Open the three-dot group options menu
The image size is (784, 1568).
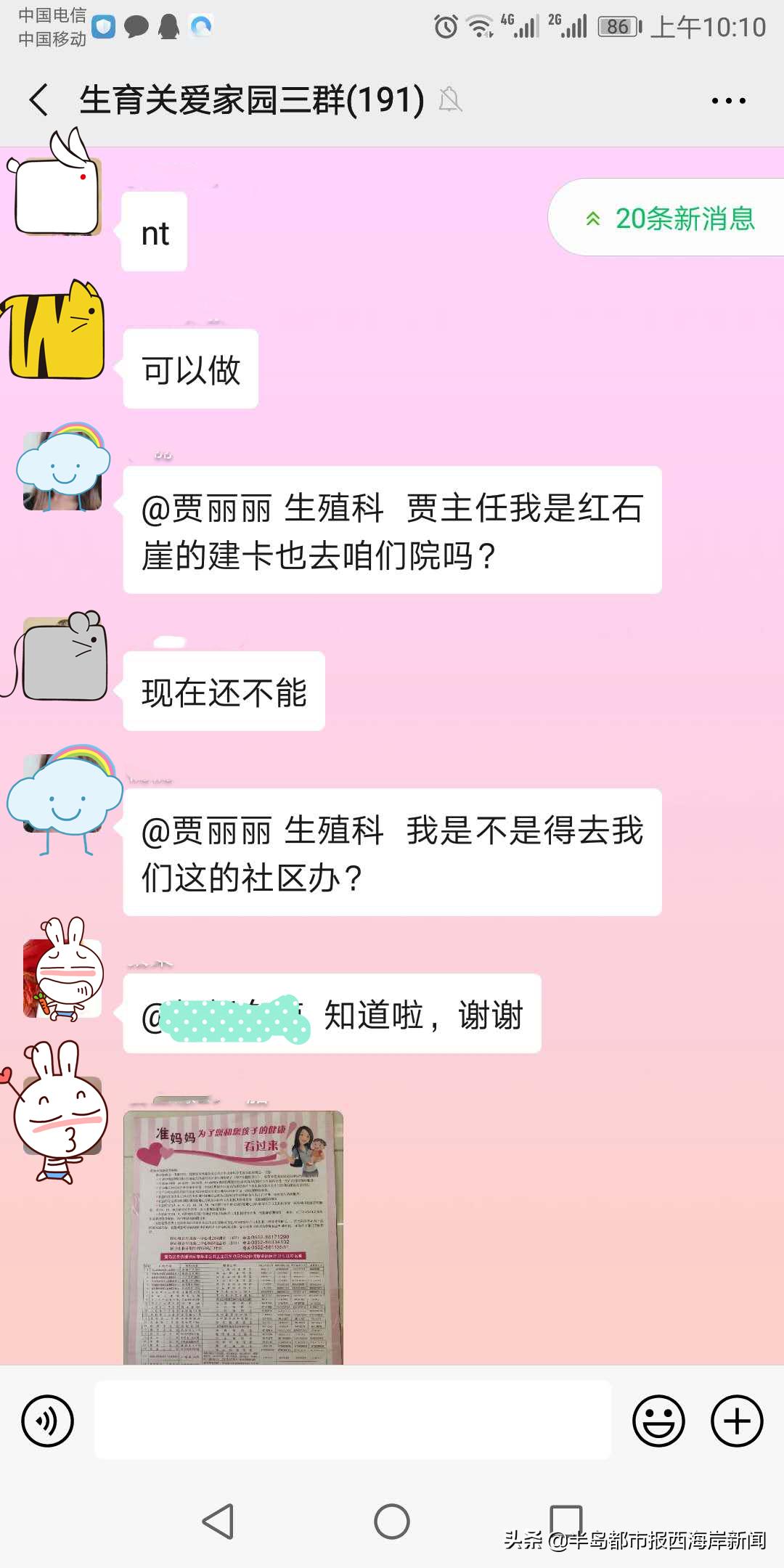729,101
